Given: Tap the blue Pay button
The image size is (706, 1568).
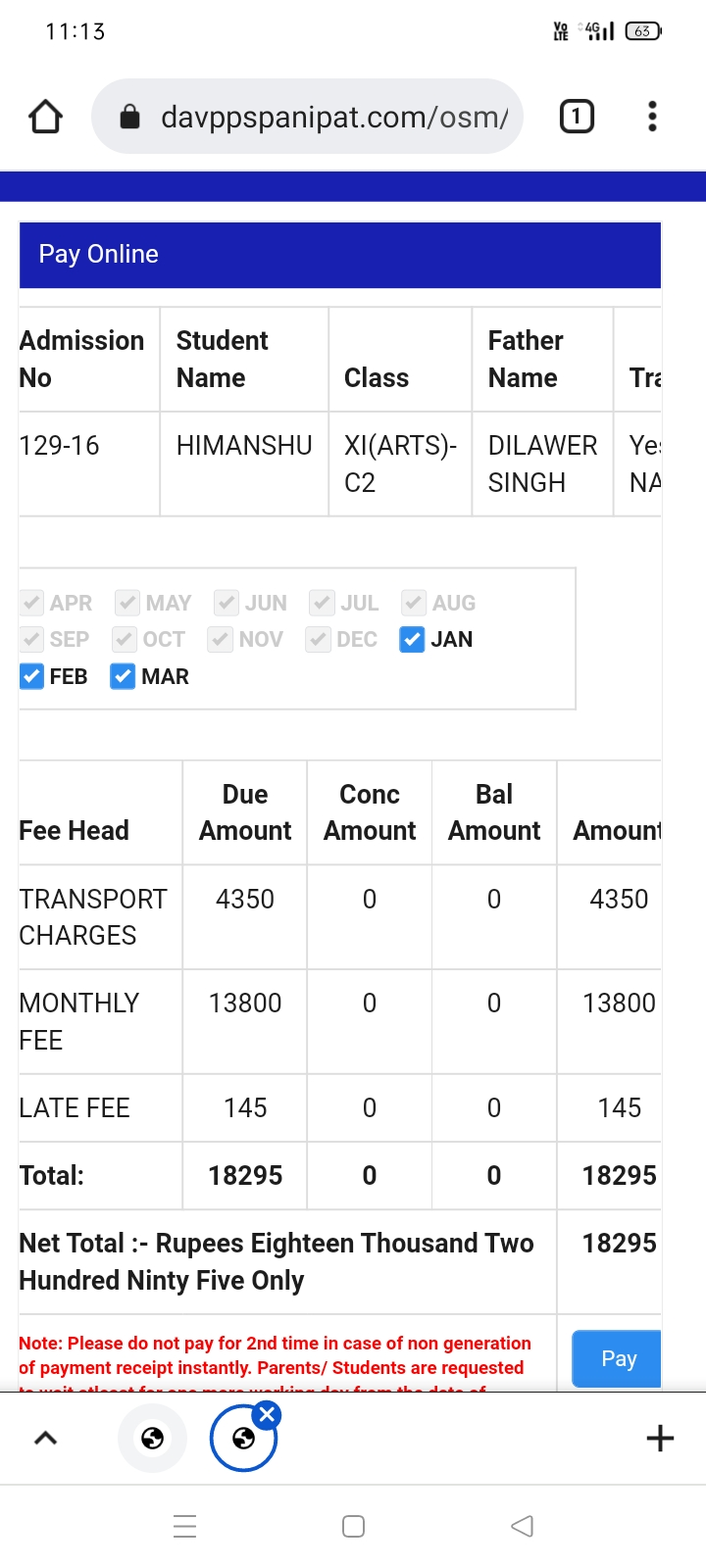Looking at the screenshot, I should (x=618, y=1358).
